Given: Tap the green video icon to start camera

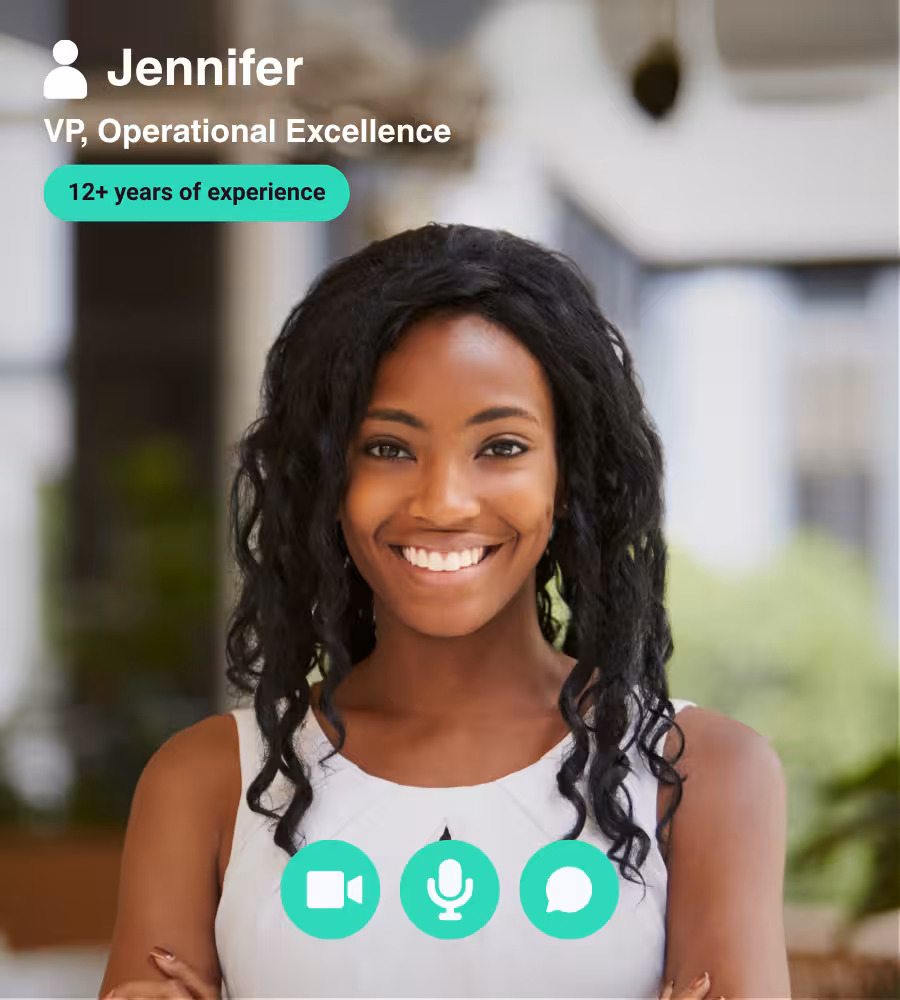Looking at the screenshot, I should point(330,890).
